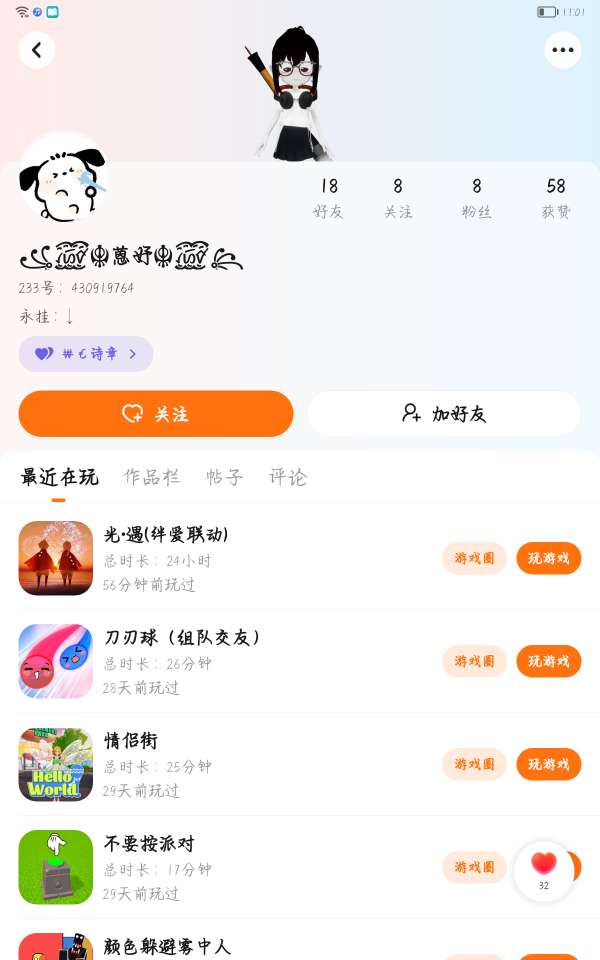Open the three-dot overflow menu
The height and width of the screenshot is (960, 600).
pyautogui.click(x=563, y=49)
